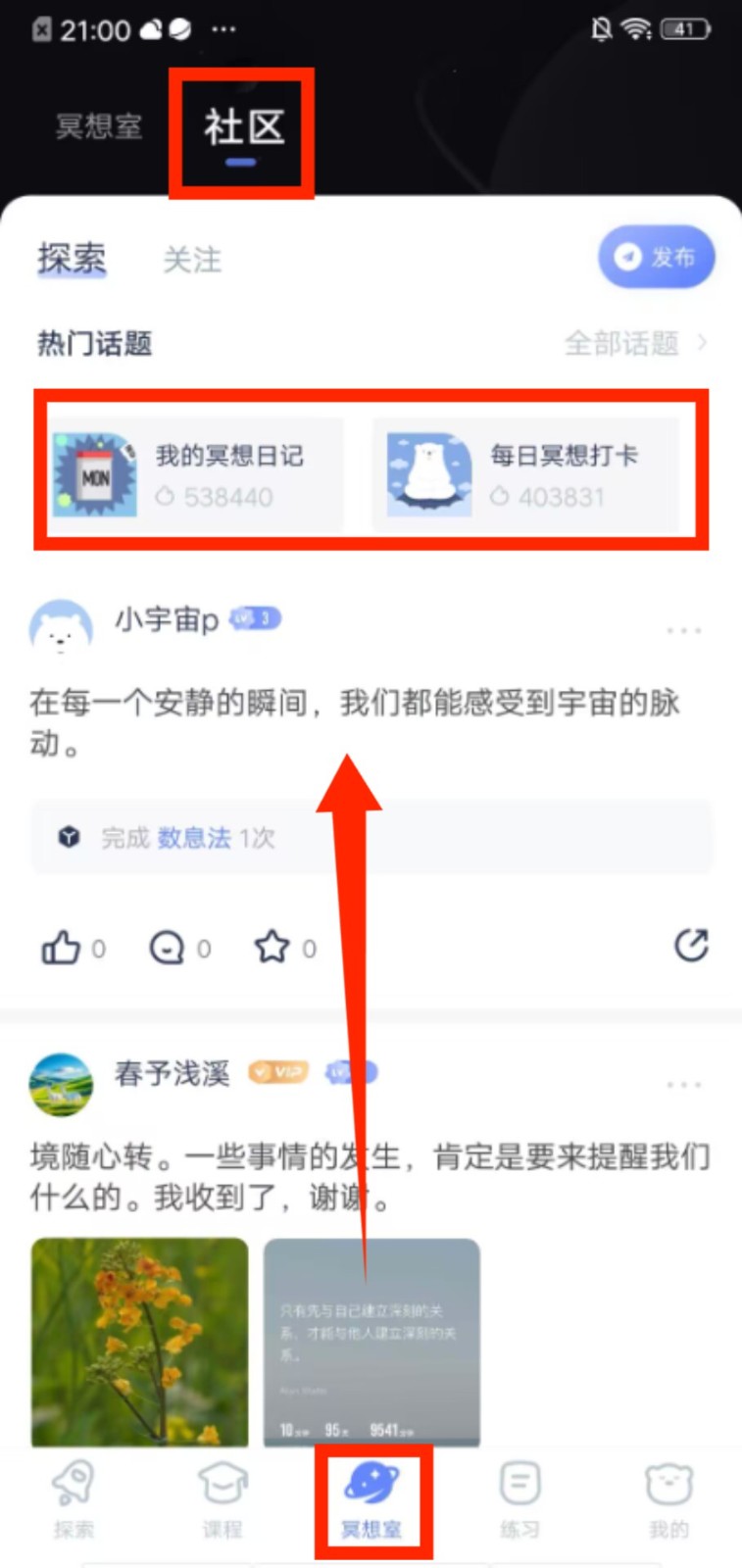742x1568 pixels.
Task: Open the 每日冥想打卡 topic
Action: pos(524,475)
